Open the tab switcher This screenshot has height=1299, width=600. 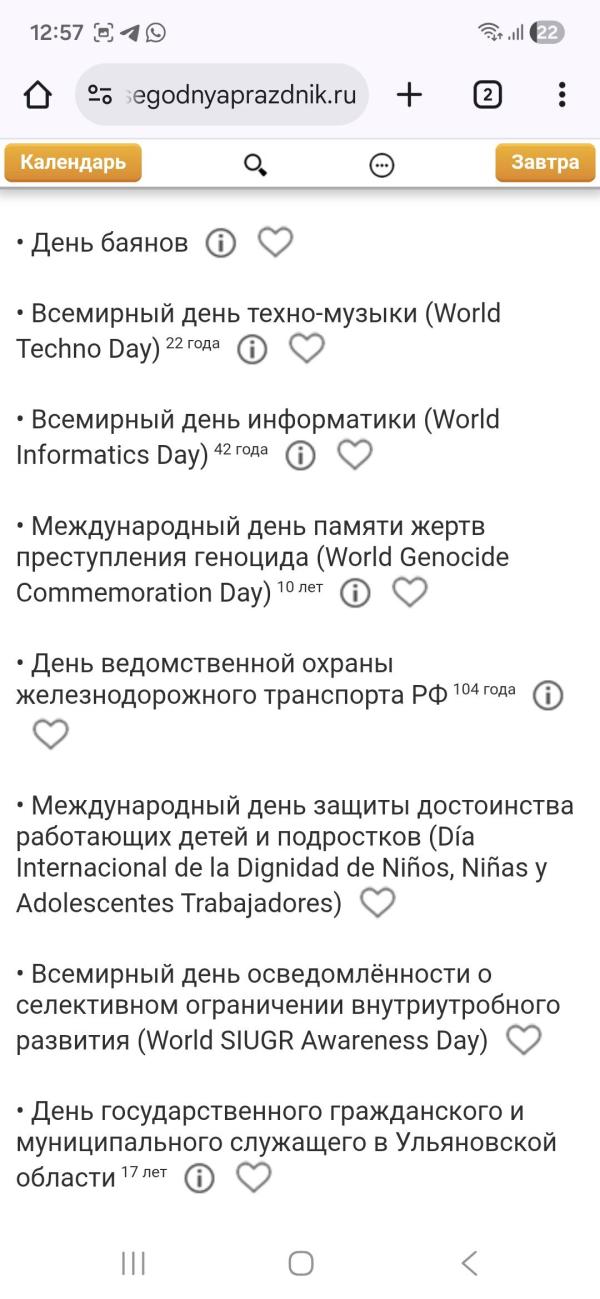[487, 95]
